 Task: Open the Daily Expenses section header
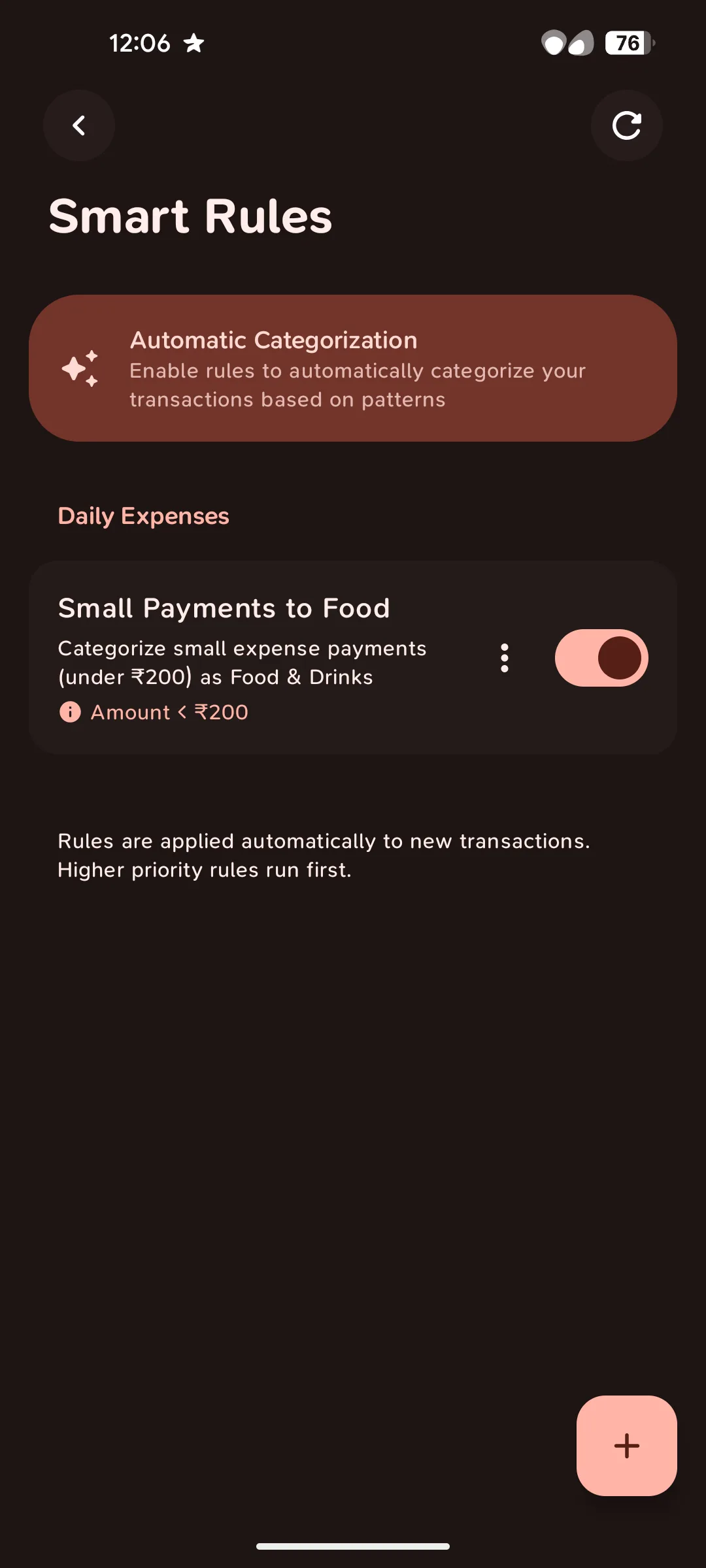143,515
